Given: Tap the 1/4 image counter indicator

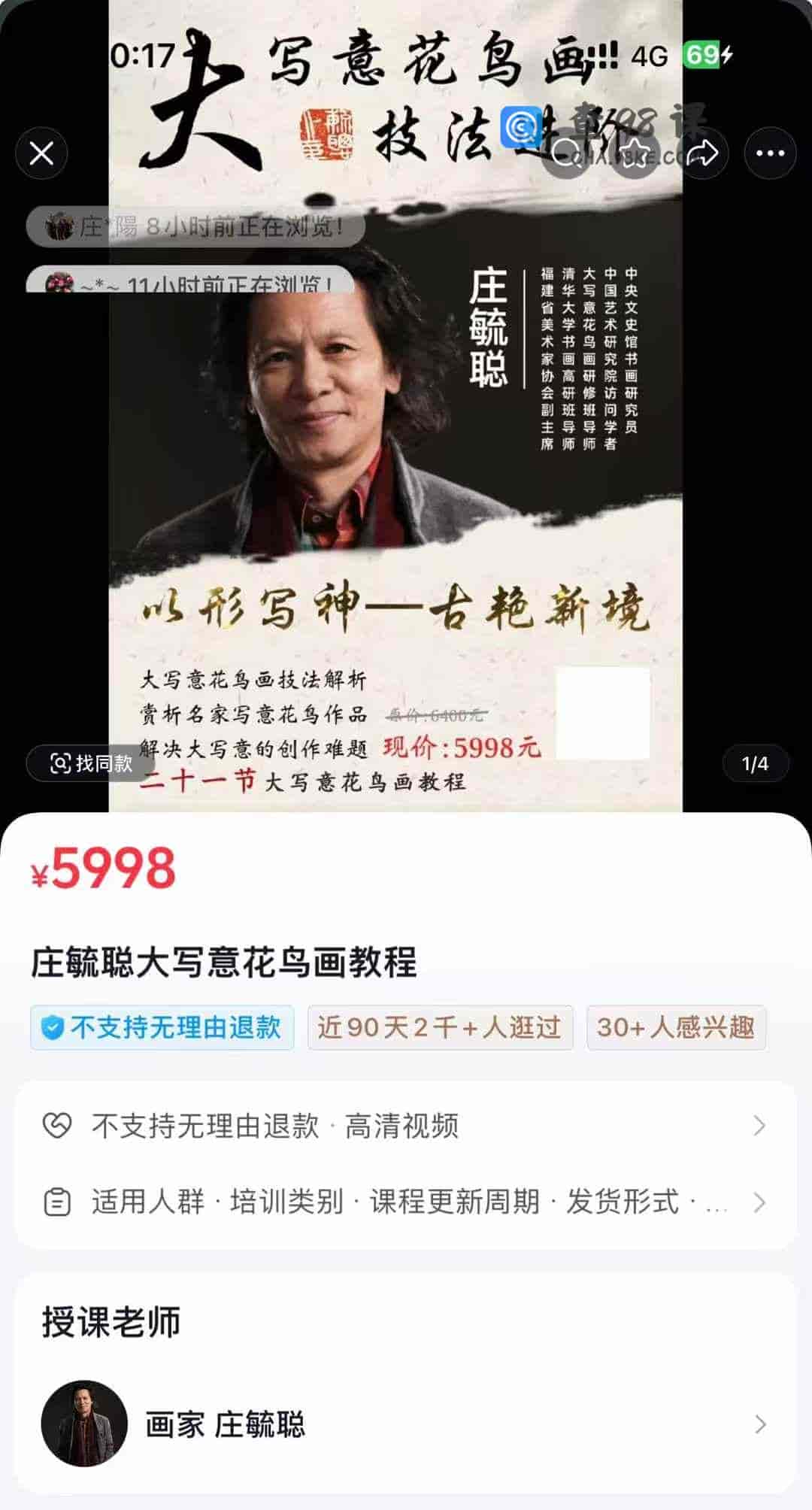Looking at the screenshot, I should pyautogui.click(x=755, y=764).
